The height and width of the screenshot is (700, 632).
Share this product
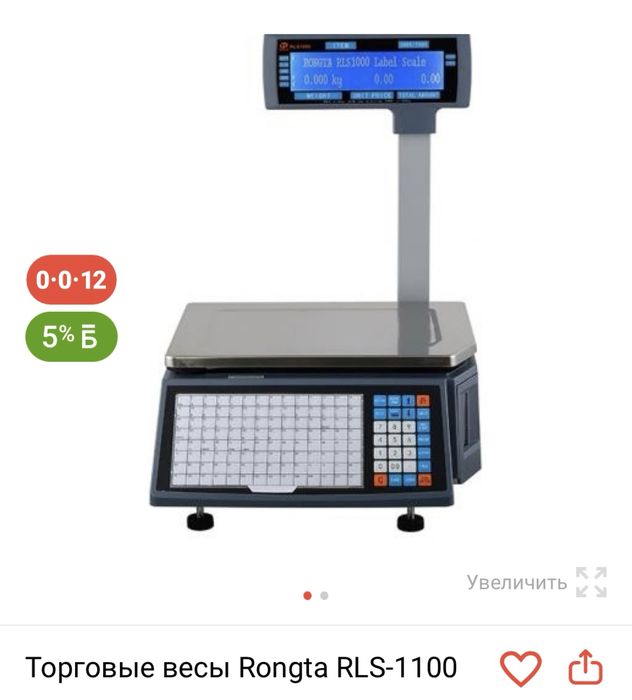[586, 667]
